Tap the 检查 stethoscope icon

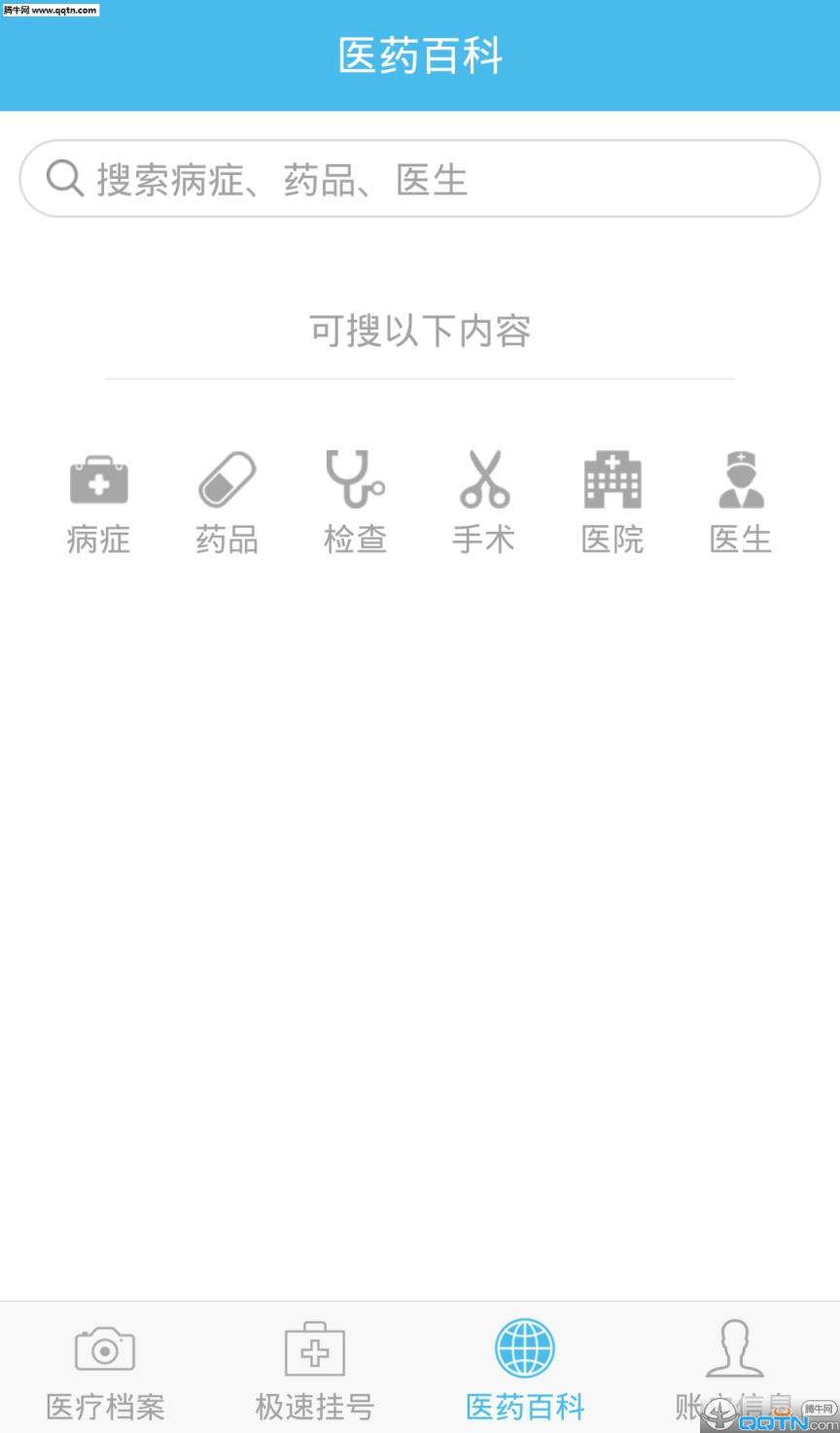coord(354,479)
